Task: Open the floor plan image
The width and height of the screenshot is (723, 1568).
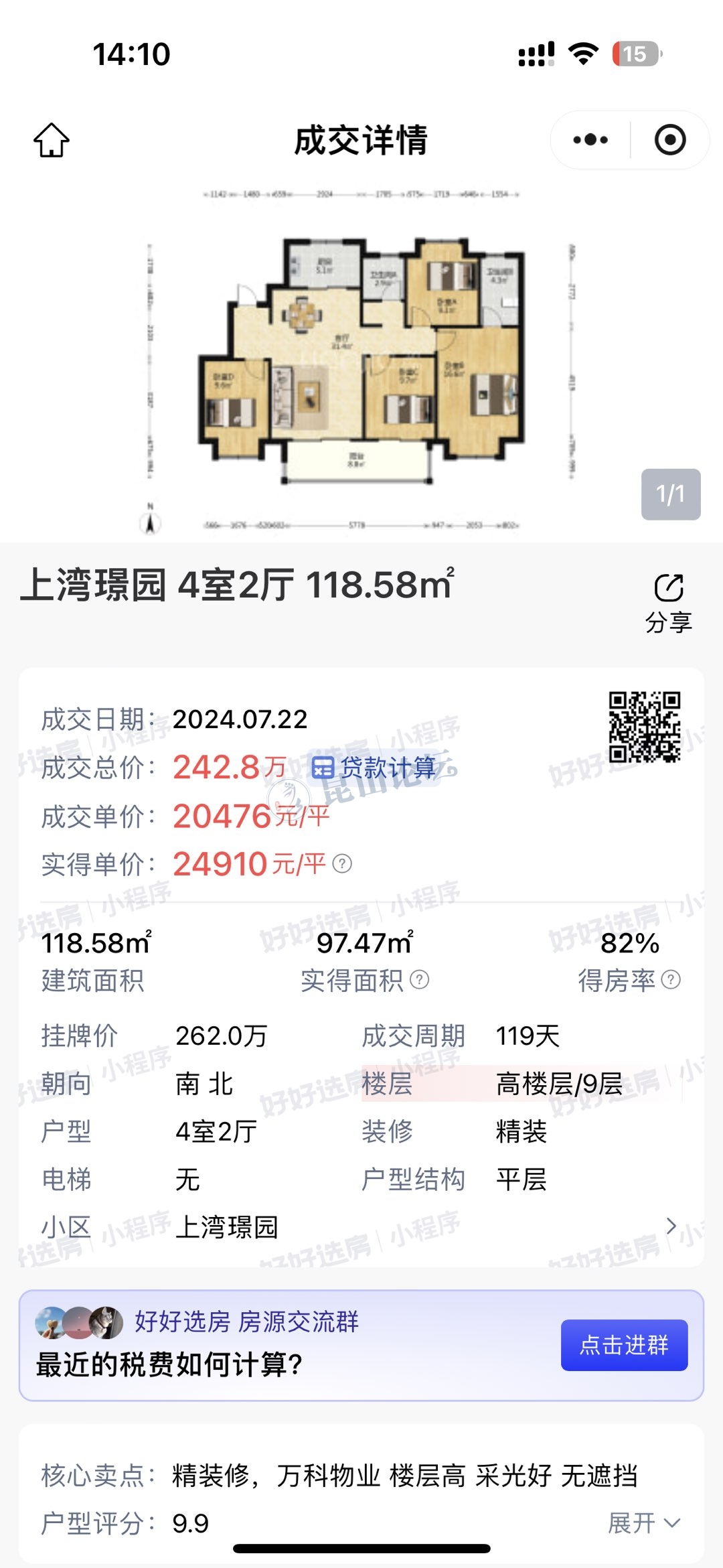Action: tap(361, 362)
